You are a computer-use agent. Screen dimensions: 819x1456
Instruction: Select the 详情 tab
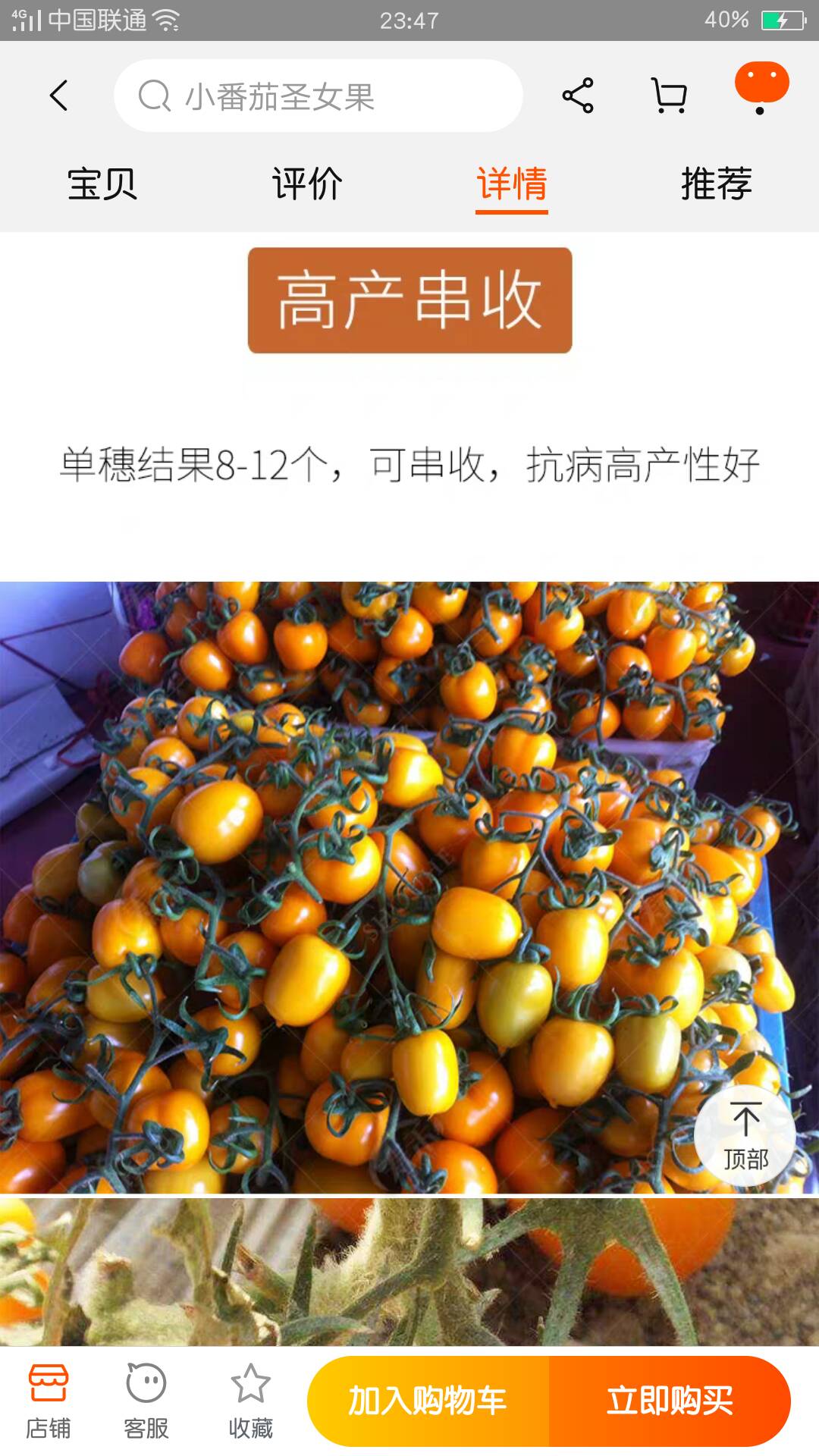[x=512, y=184]
